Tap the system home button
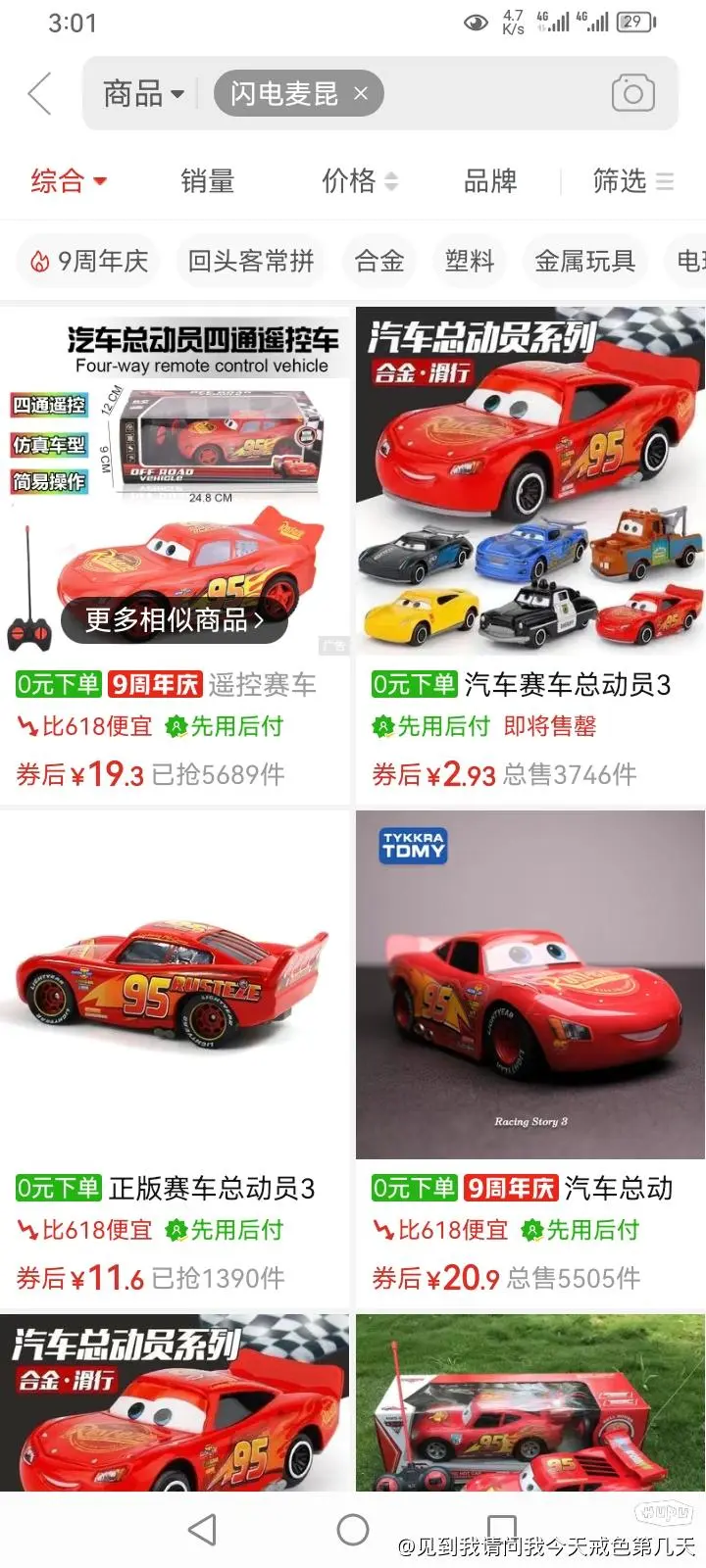This screenshot has width=706, height=1568. [353, 1529]
